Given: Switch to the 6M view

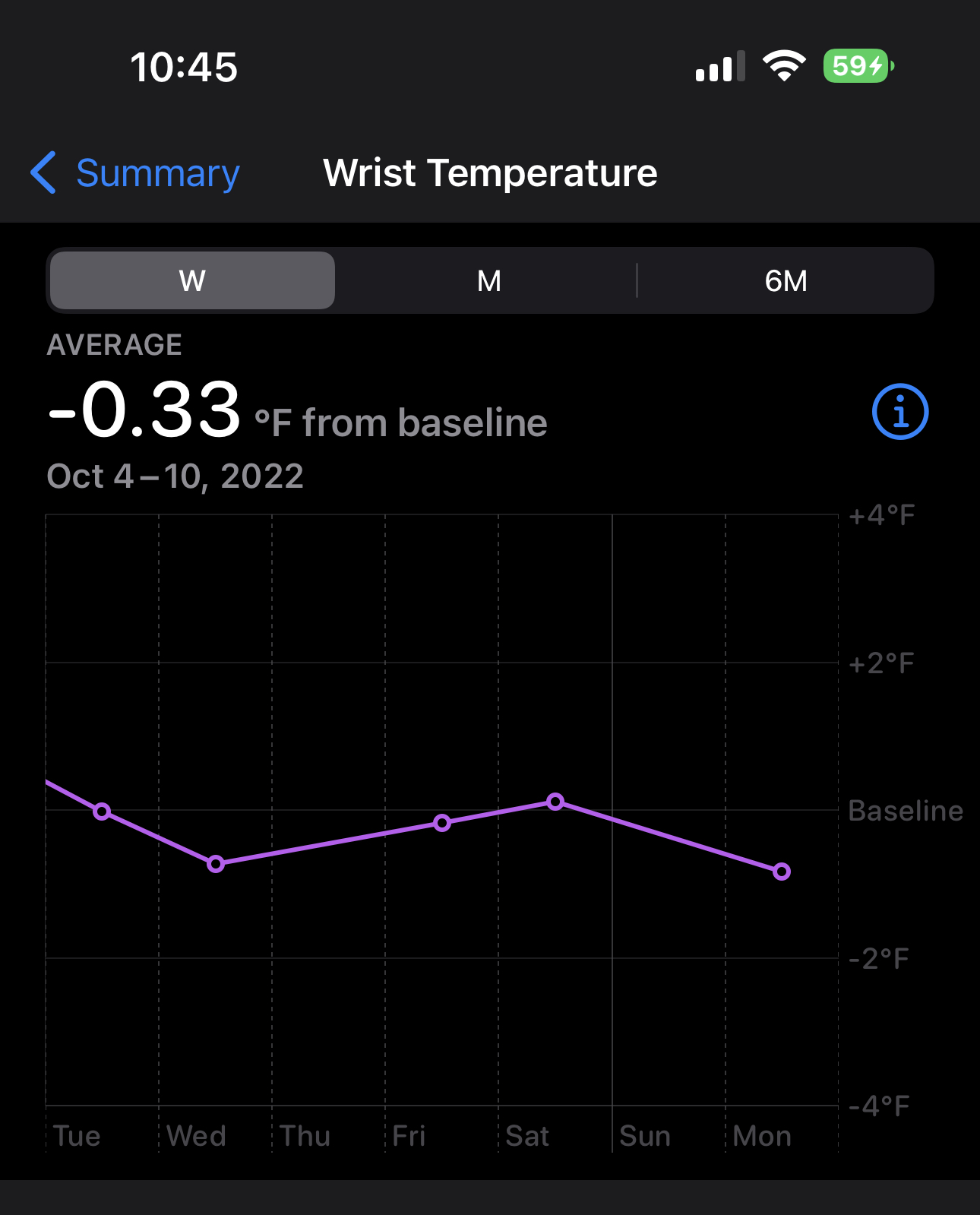Looking at the screenshot, I should coord(786,280).
